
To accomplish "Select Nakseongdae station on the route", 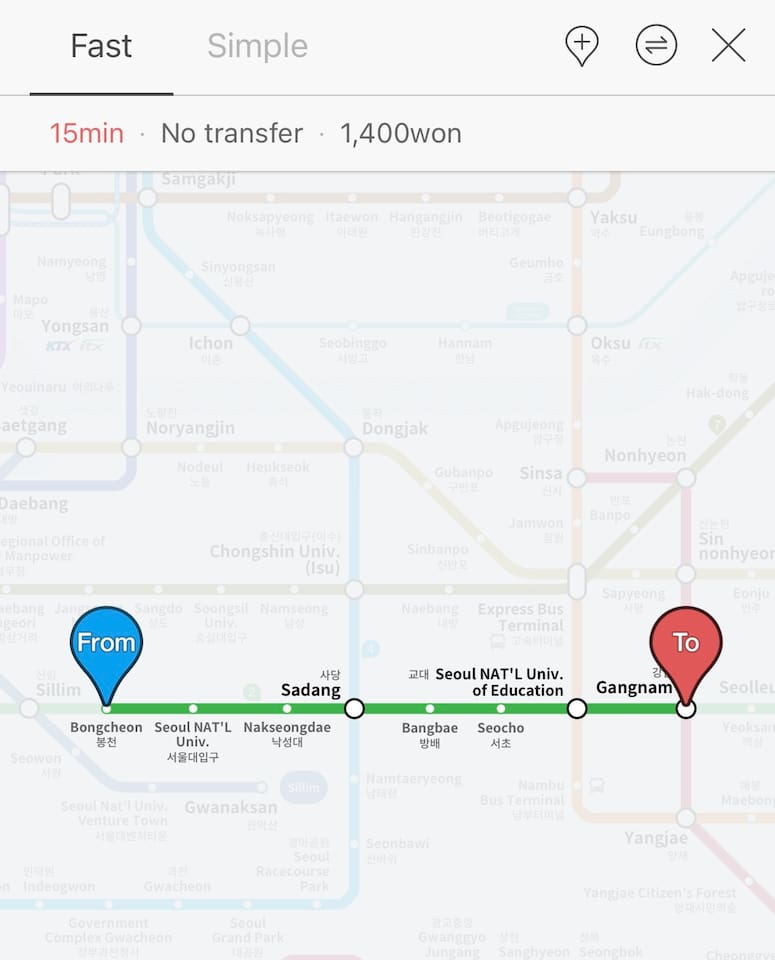I will point(287,709).
